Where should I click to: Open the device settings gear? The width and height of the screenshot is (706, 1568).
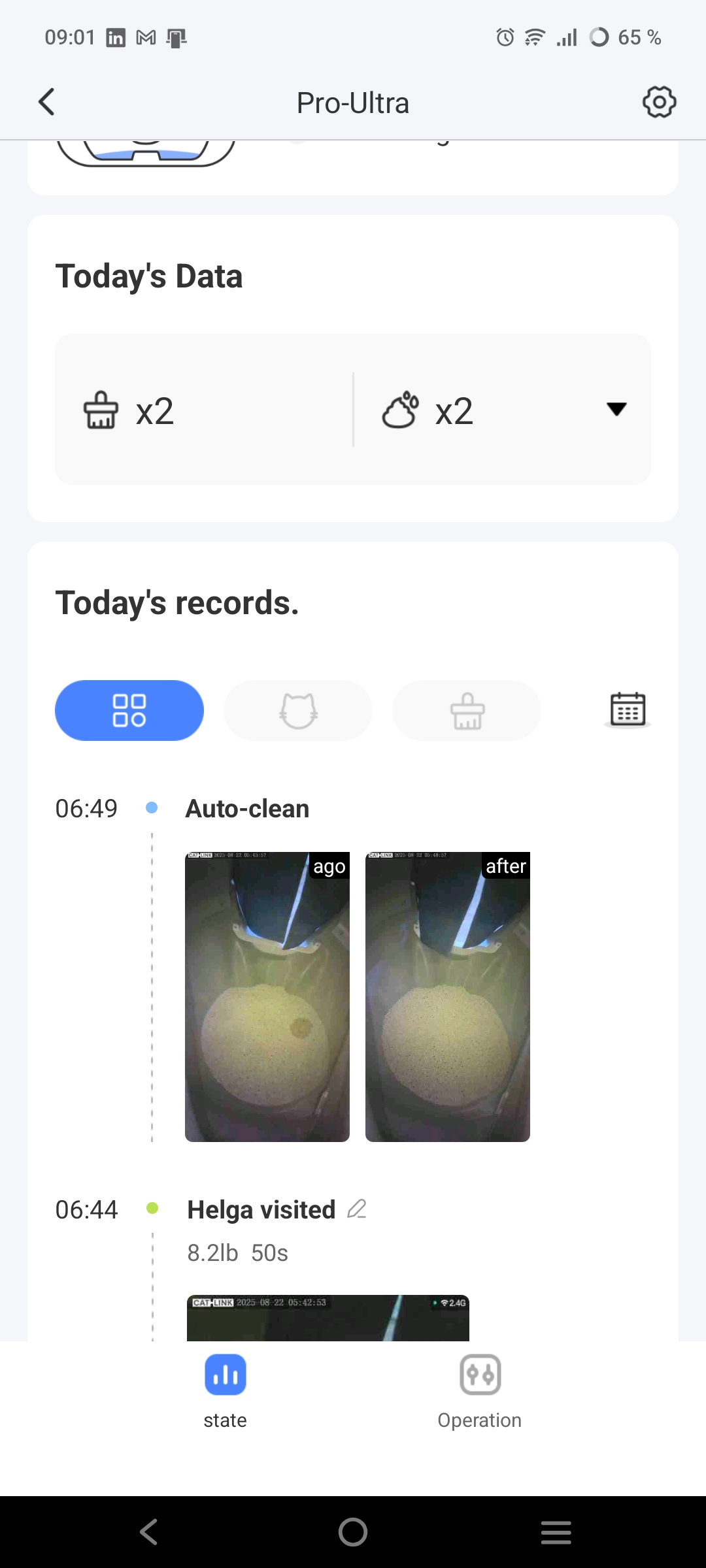click(x=659, y=102)
